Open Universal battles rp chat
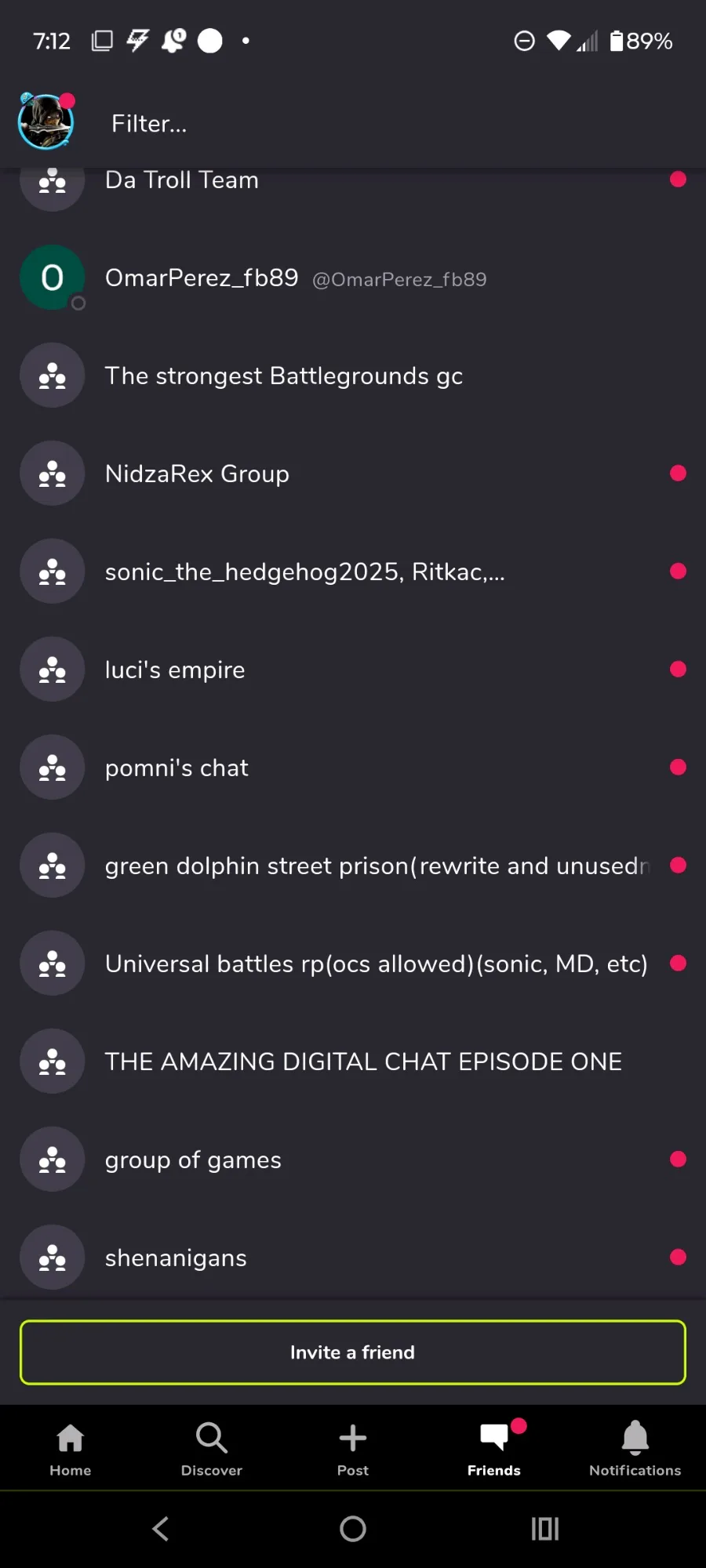Screen dimensions: 706x1568 click(x=353, y=964)
